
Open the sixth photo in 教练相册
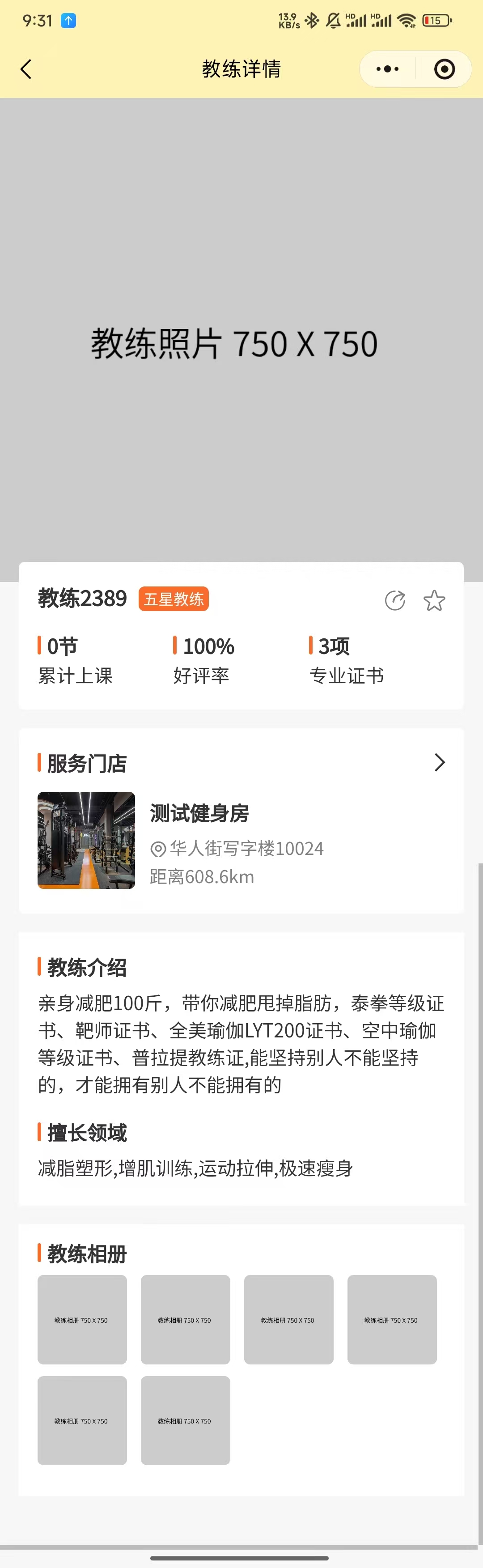tap(186, 1420)
